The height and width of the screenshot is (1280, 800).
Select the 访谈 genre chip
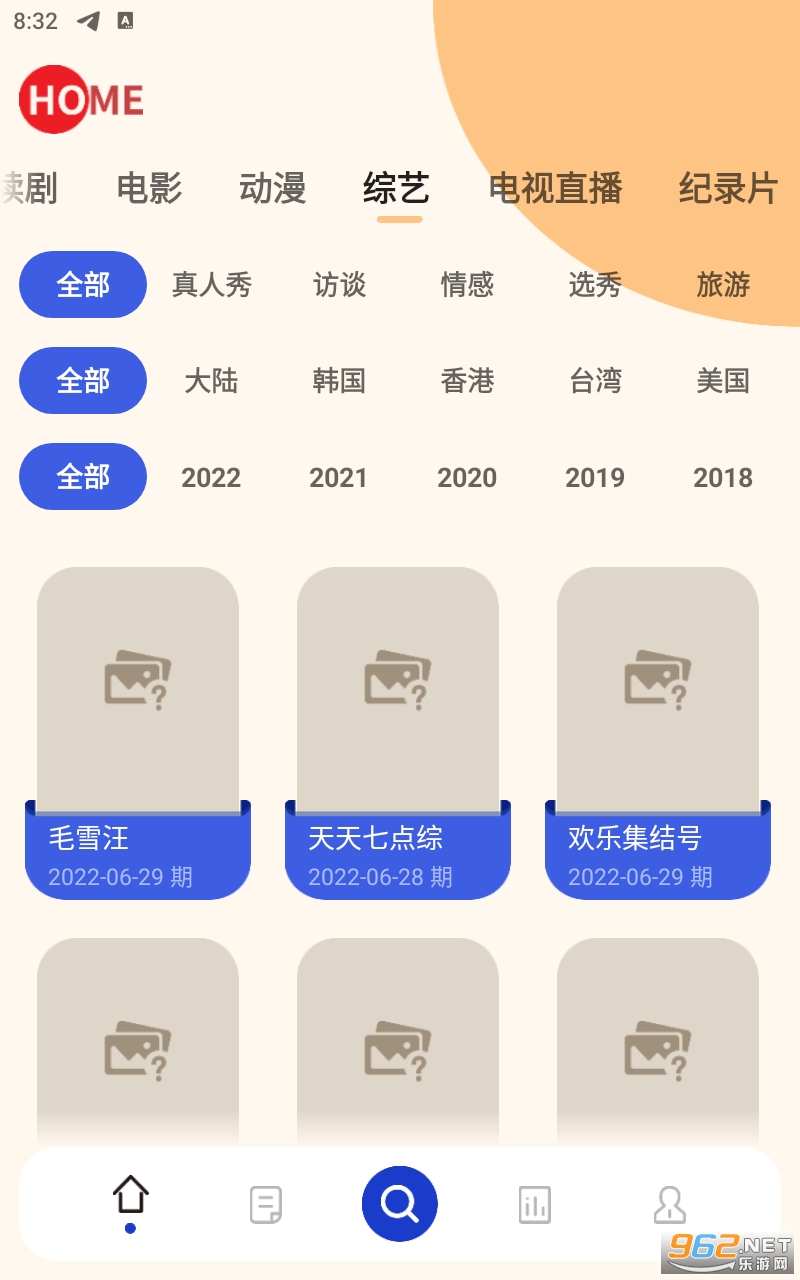(x=339, y=285)
